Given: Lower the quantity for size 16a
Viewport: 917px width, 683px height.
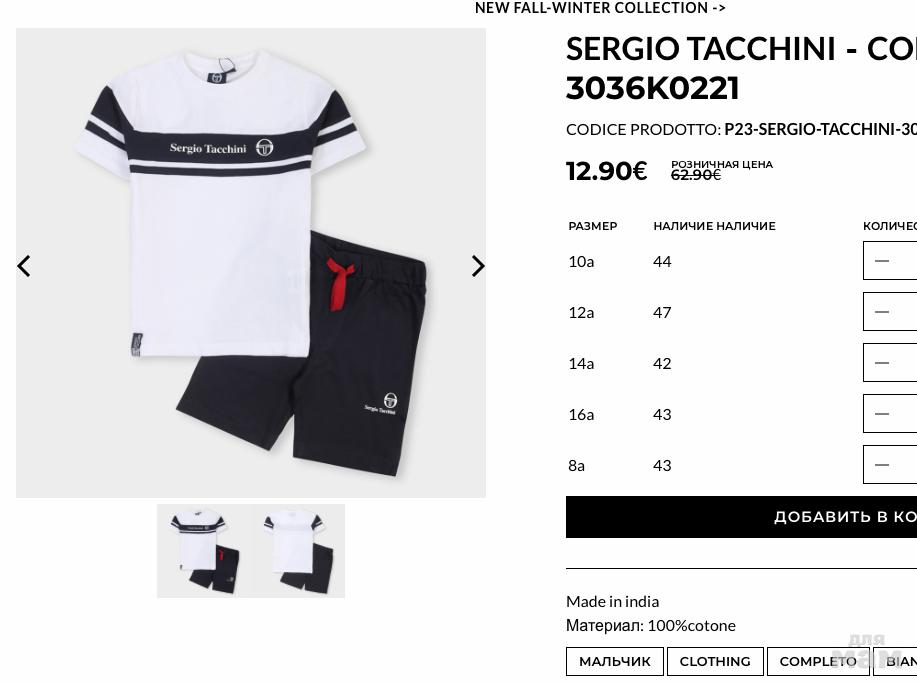Looking at the screenshot, I should [x=882, y=414].
